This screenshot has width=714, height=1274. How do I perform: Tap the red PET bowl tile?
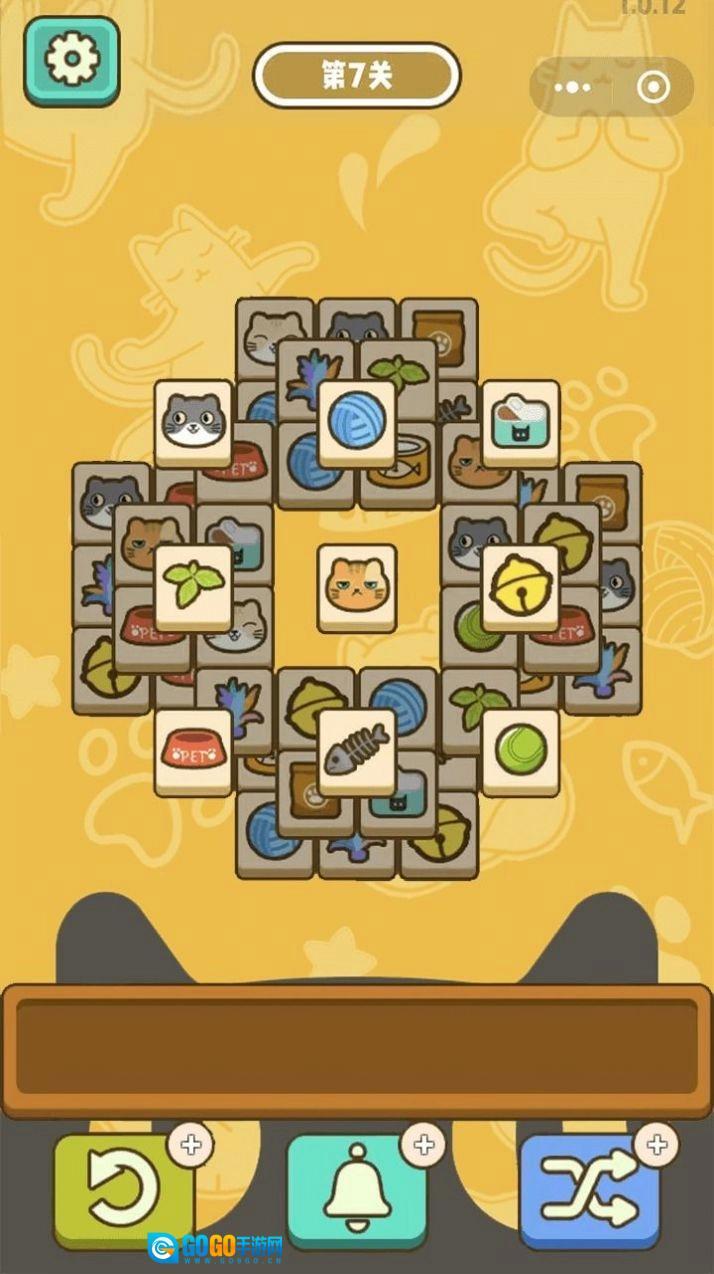(x=193, y=752)
